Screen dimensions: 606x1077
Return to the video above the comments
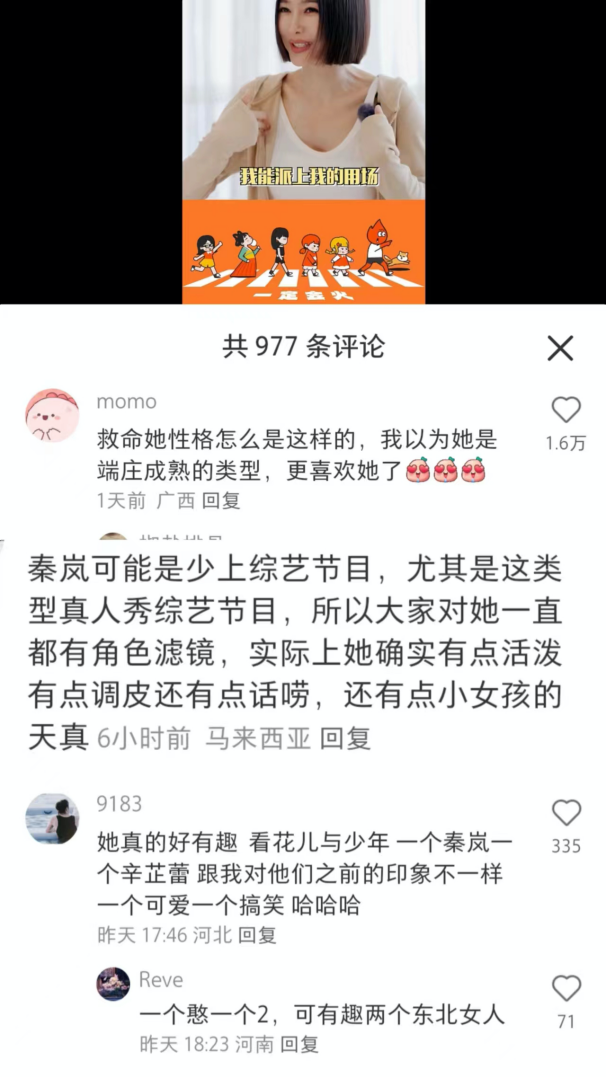303,150
